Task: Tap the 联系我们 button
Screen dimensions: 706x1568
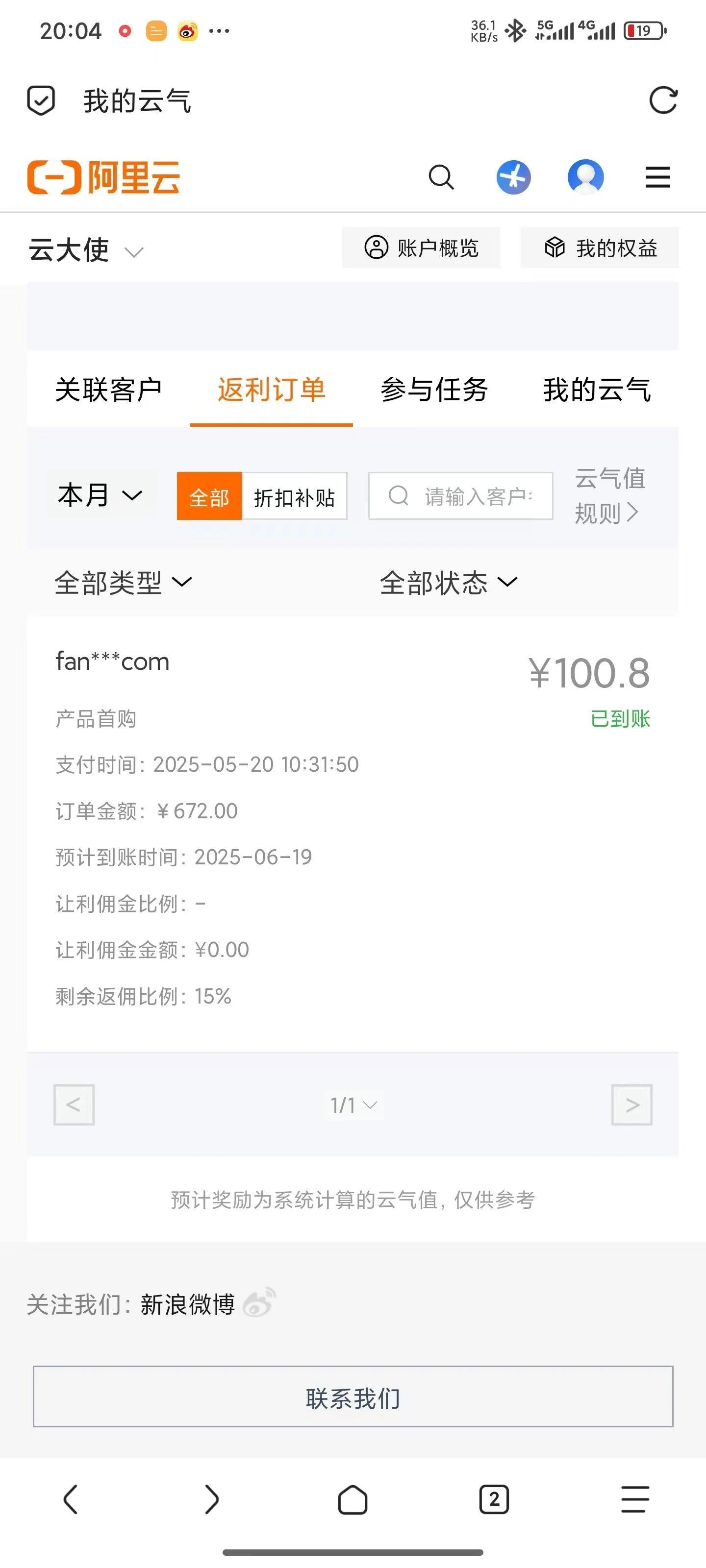Action: 353,1397
